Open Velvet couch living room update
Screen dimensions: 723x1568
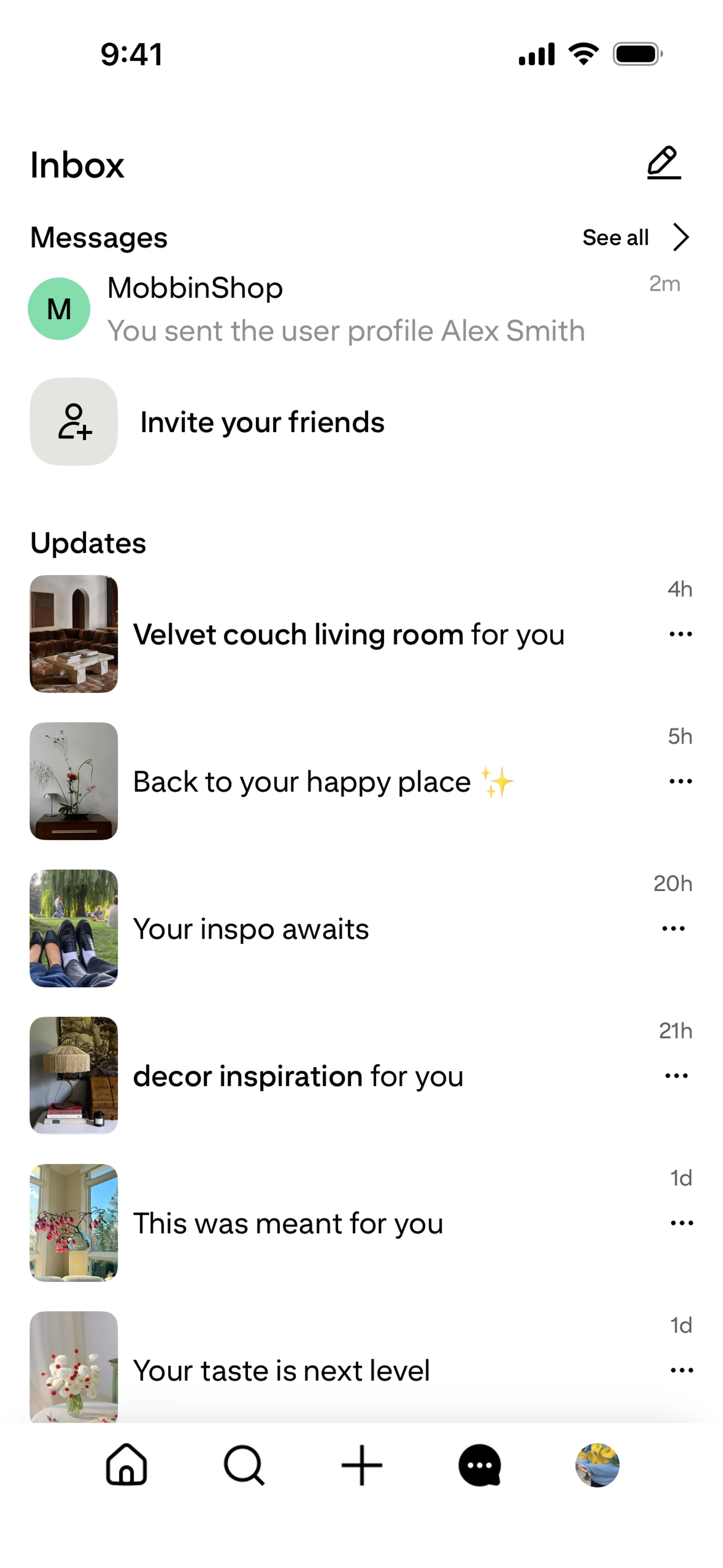(348, 634)
